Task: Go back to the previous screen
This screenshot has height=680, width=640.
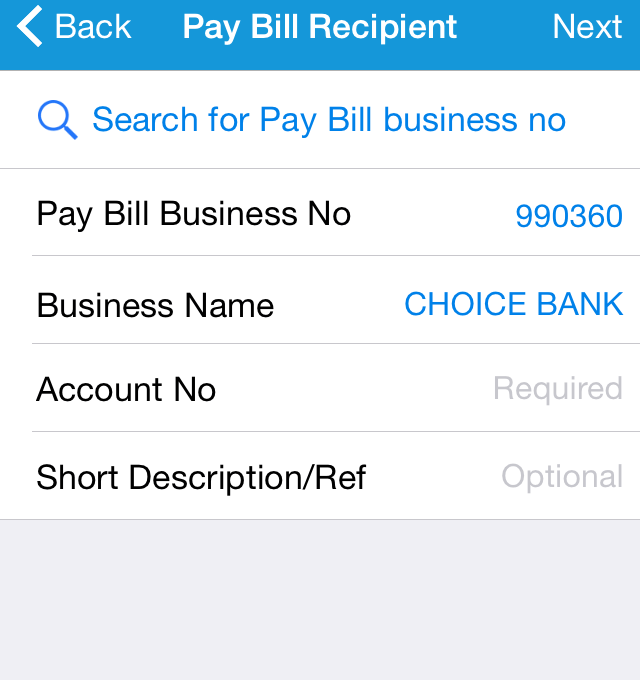Action: (x=75, y=27)
